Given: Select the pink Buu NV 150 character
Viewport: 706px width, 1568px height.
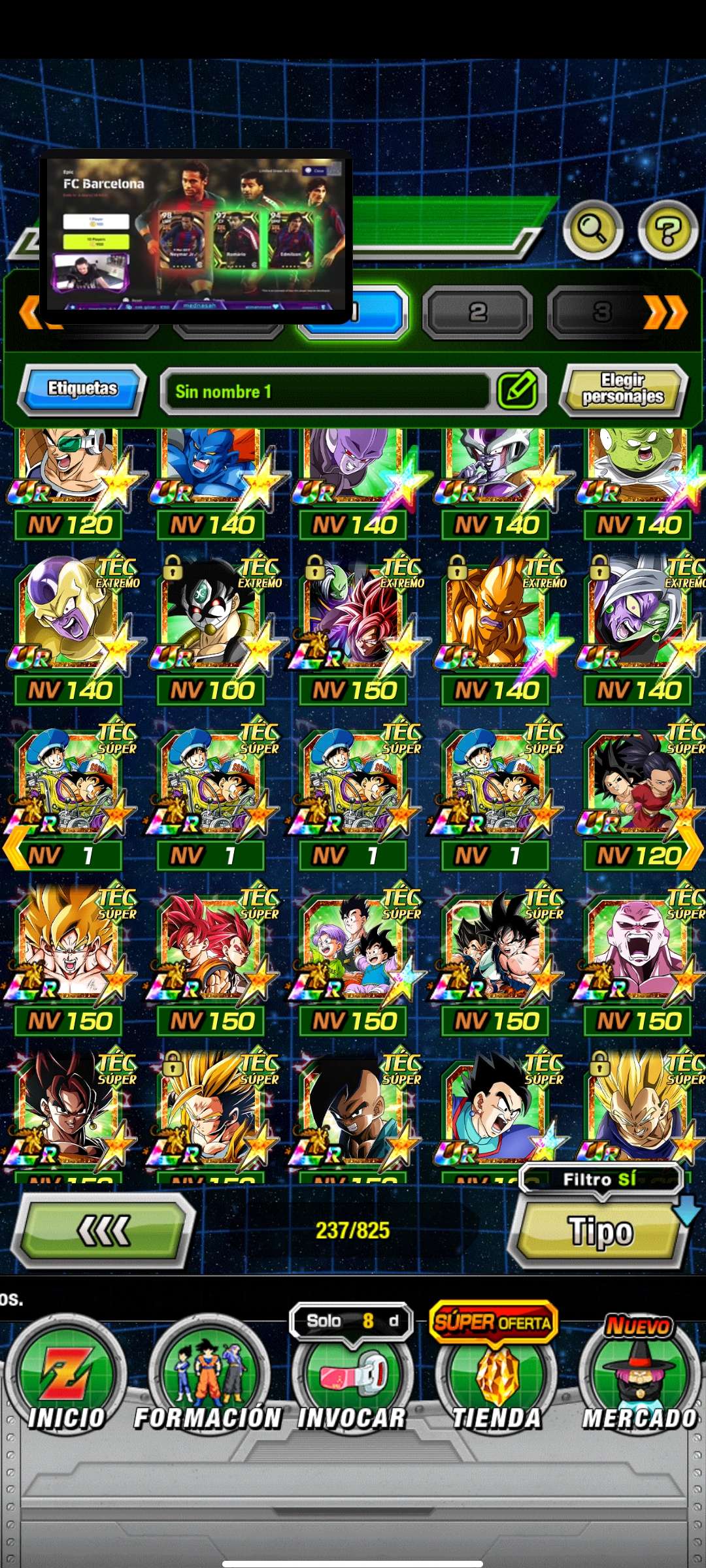Looking at the screenshot, I should (639, 953).
